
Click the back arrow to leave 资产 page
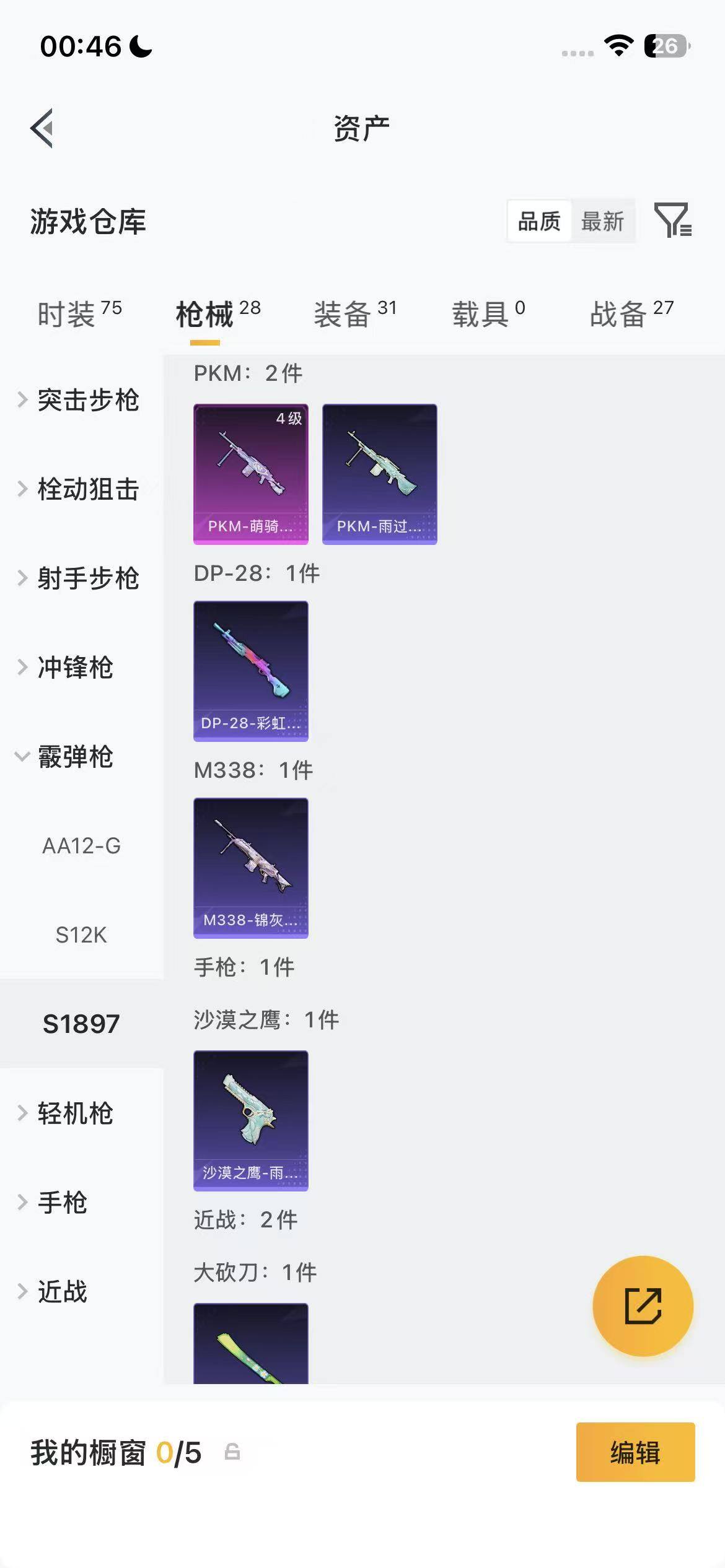tap(42, 128)
